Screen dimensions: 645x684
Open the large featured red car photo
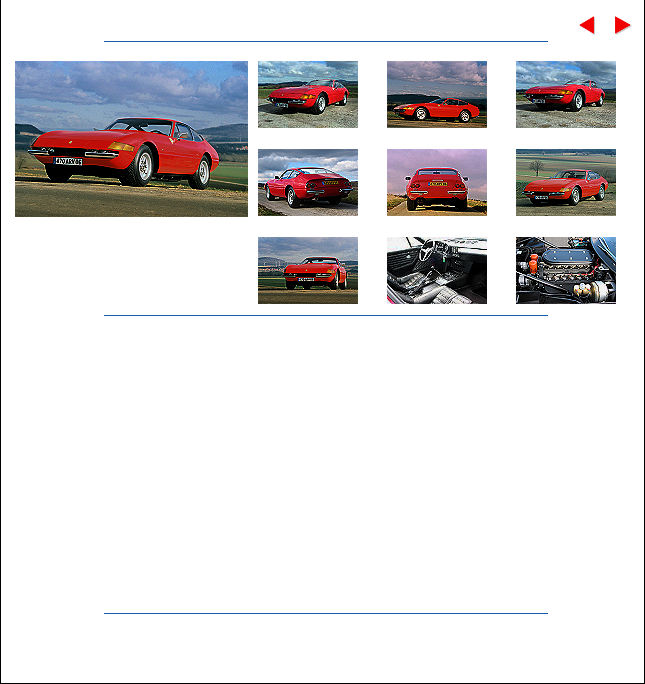tap(131, 139)
